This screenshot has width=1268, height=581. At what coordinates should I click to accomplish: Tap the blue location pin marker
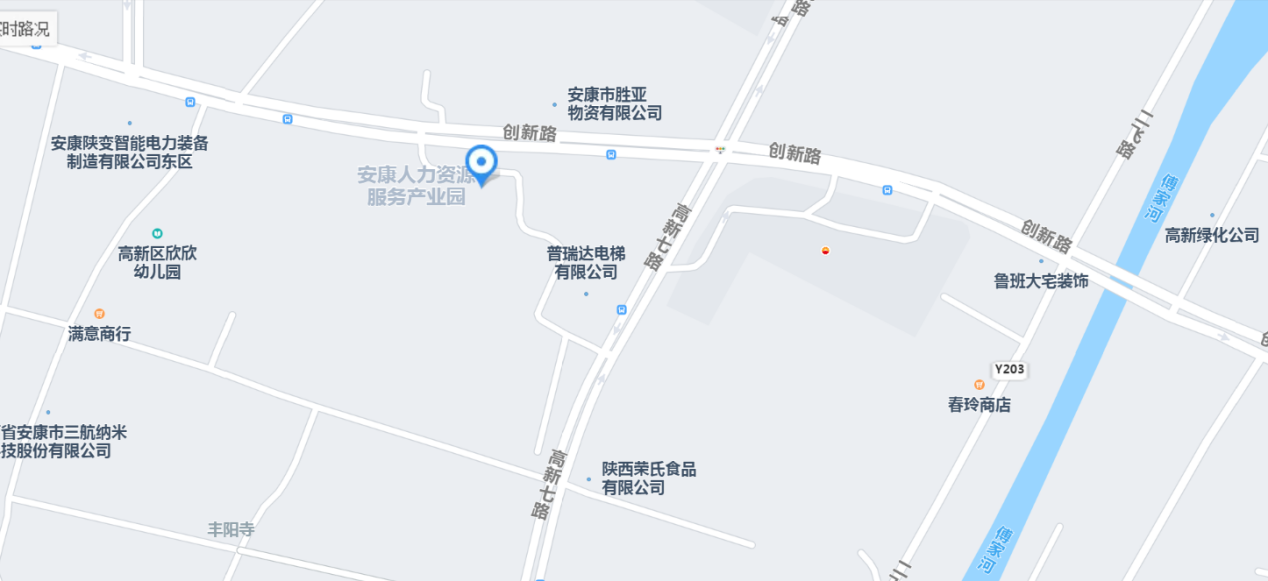pos(483,163)
